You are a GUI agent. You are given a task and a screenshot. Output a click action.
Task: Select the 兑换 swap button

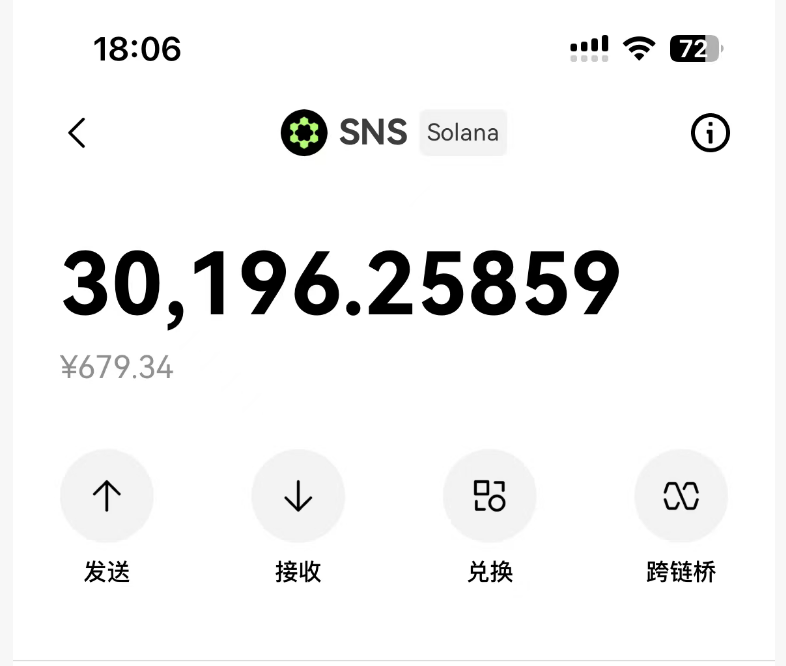pyautogui.click(x=490, y=496)
